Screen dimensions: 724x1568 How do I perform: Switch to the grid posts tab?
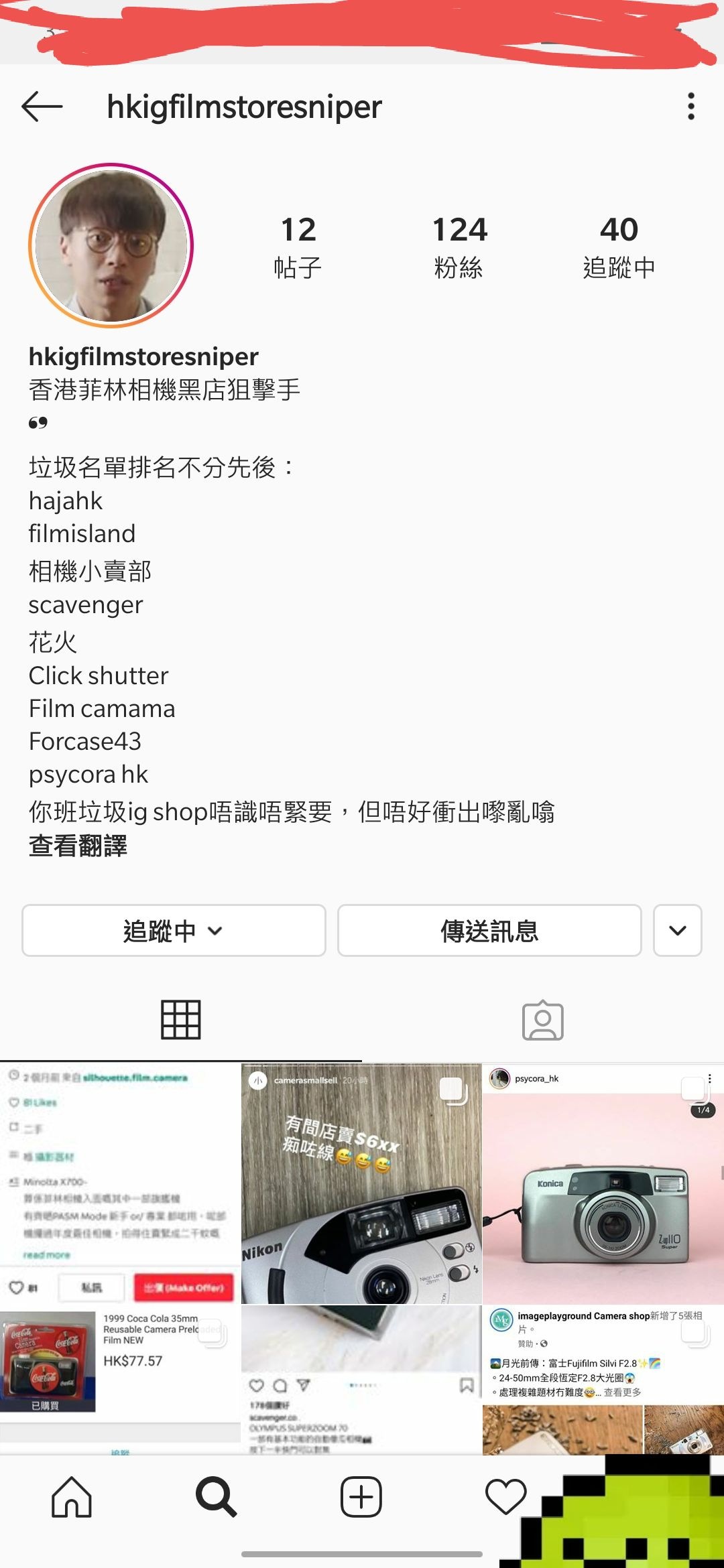pyautogui.click(x=181, y=1020)
